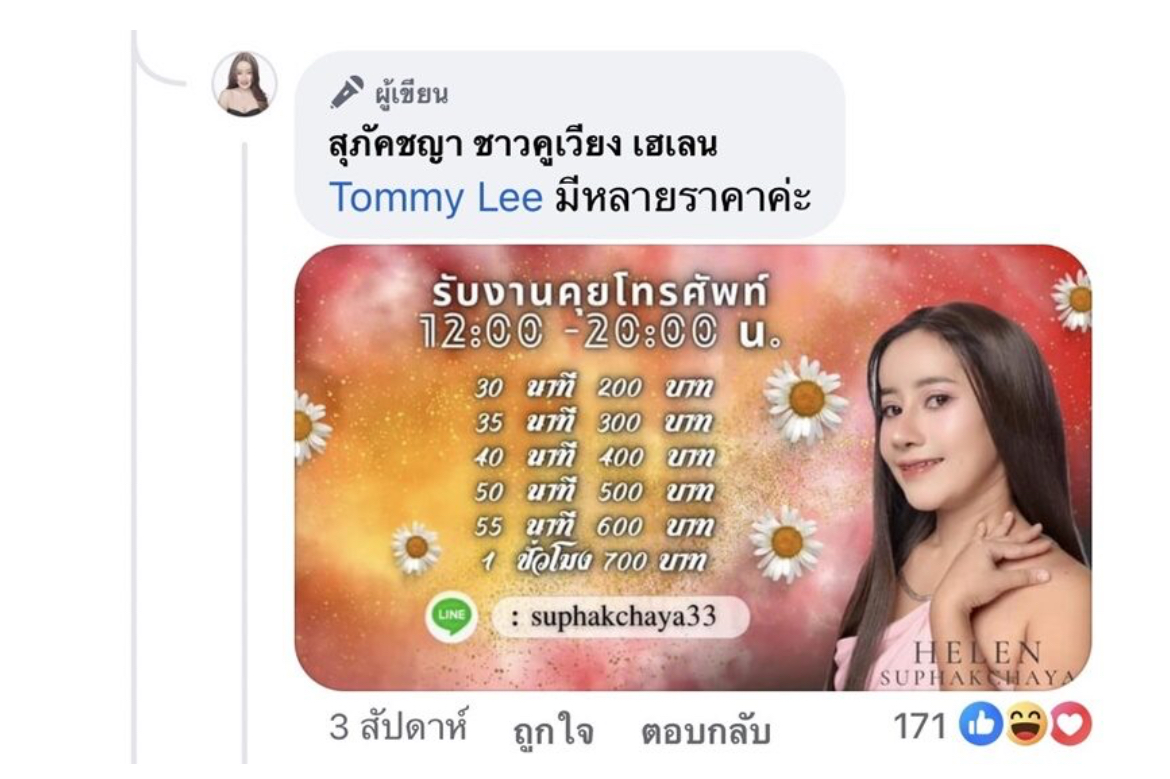Image resolution: width=1170 pixels, height=779 pixels.
Task: Open the tagged Tommy Lee profile
Action: pyautogui.click(x=435, y=198)
